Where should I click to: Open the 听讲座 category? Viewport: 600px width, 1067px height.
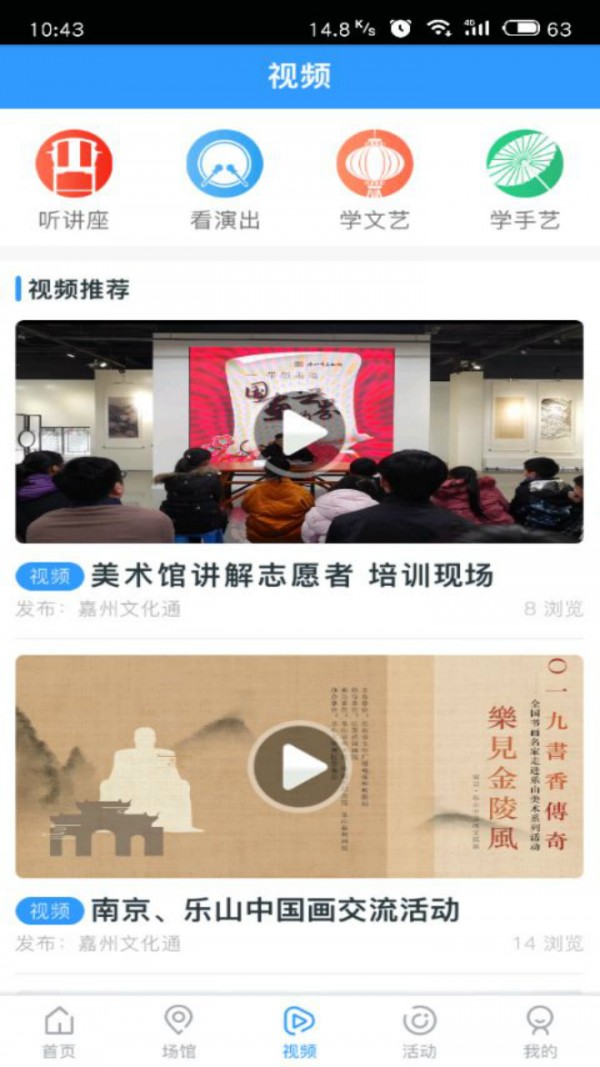point(74,180)
